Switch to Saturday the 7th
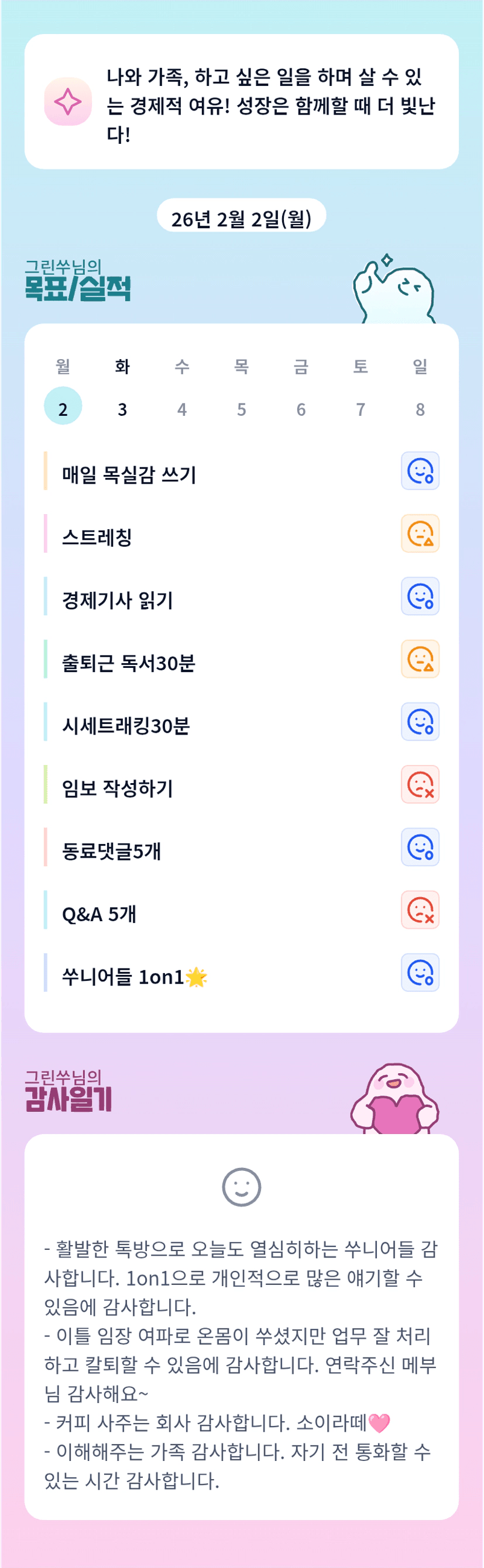484x1568 pixels. (x=361, y=408)
